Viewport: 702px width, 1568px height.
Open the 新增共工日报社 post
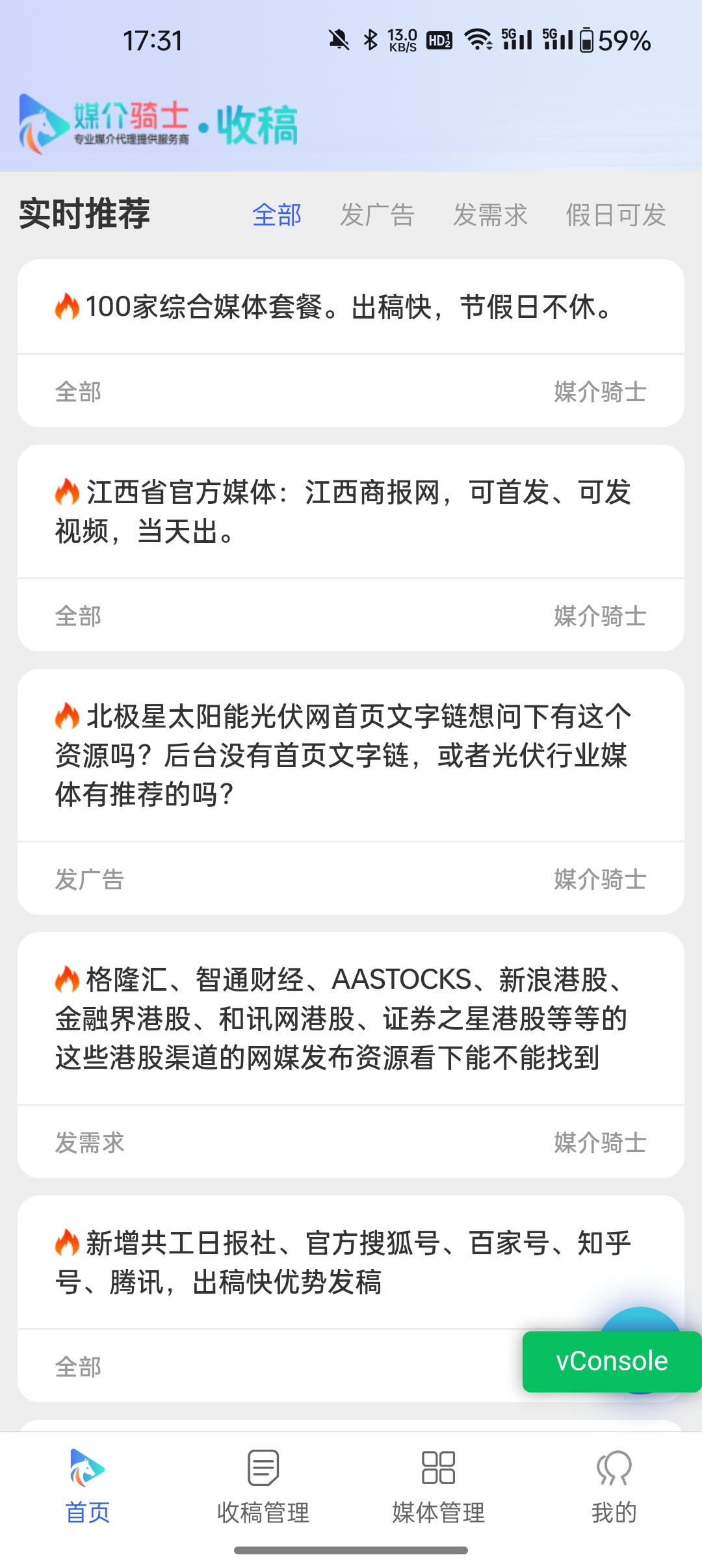point(350,1262)
